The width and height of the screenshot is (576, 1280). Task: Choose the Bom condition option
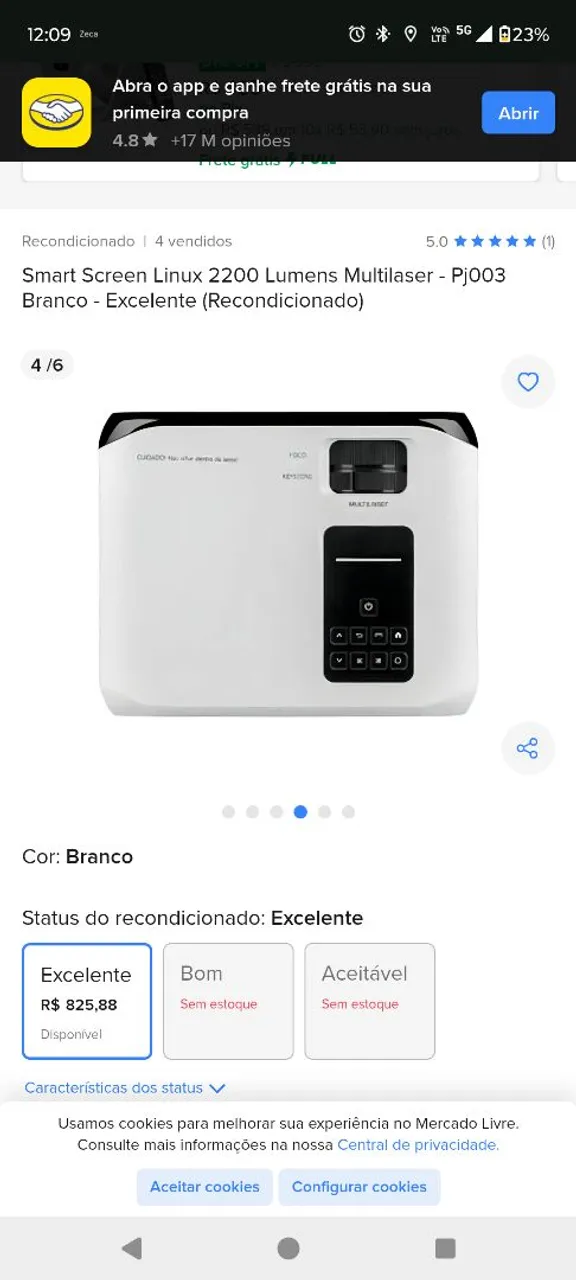[x=228, y=1001]
